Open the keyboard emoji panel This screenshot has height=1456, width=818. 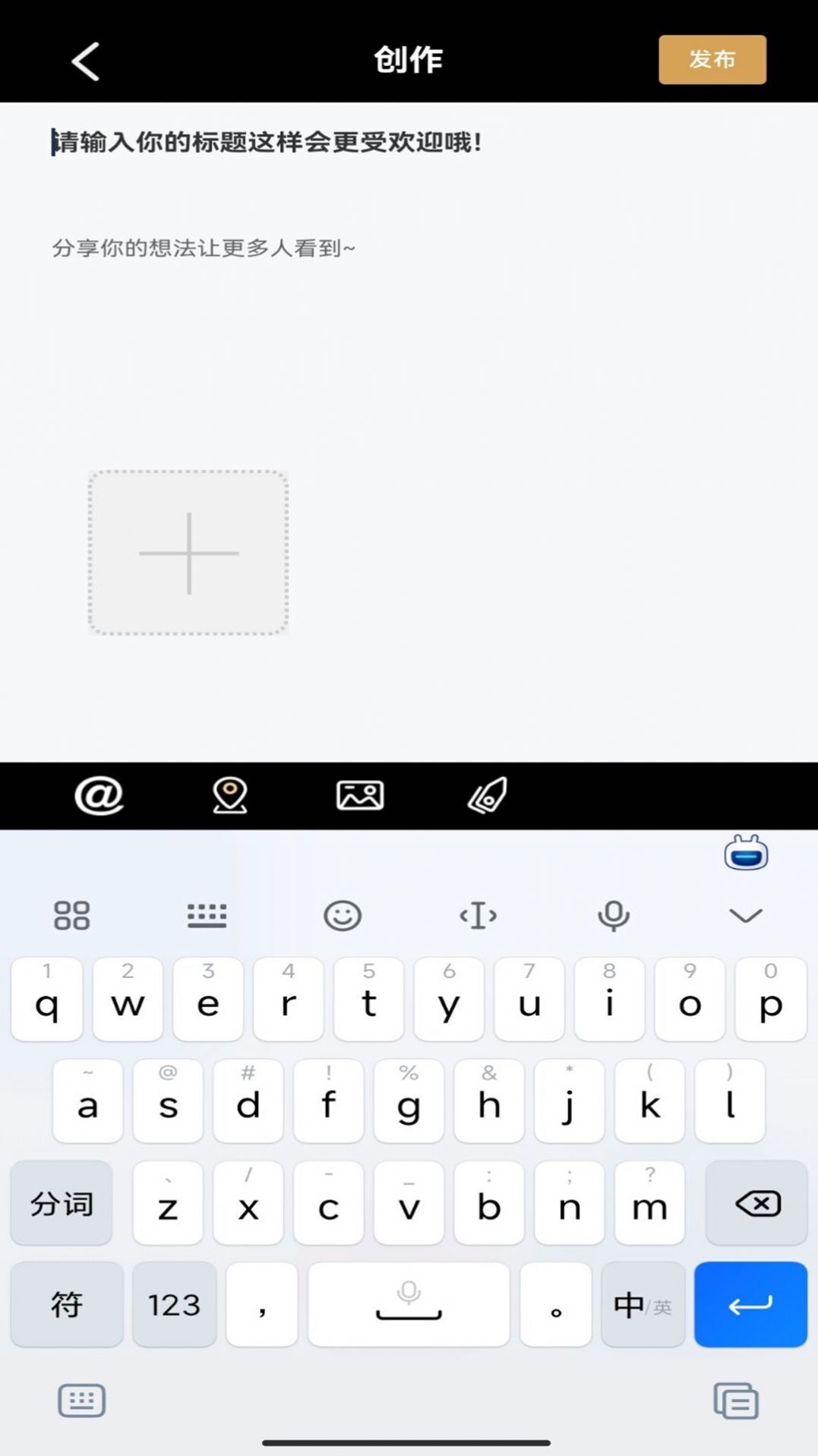[343, 915]
